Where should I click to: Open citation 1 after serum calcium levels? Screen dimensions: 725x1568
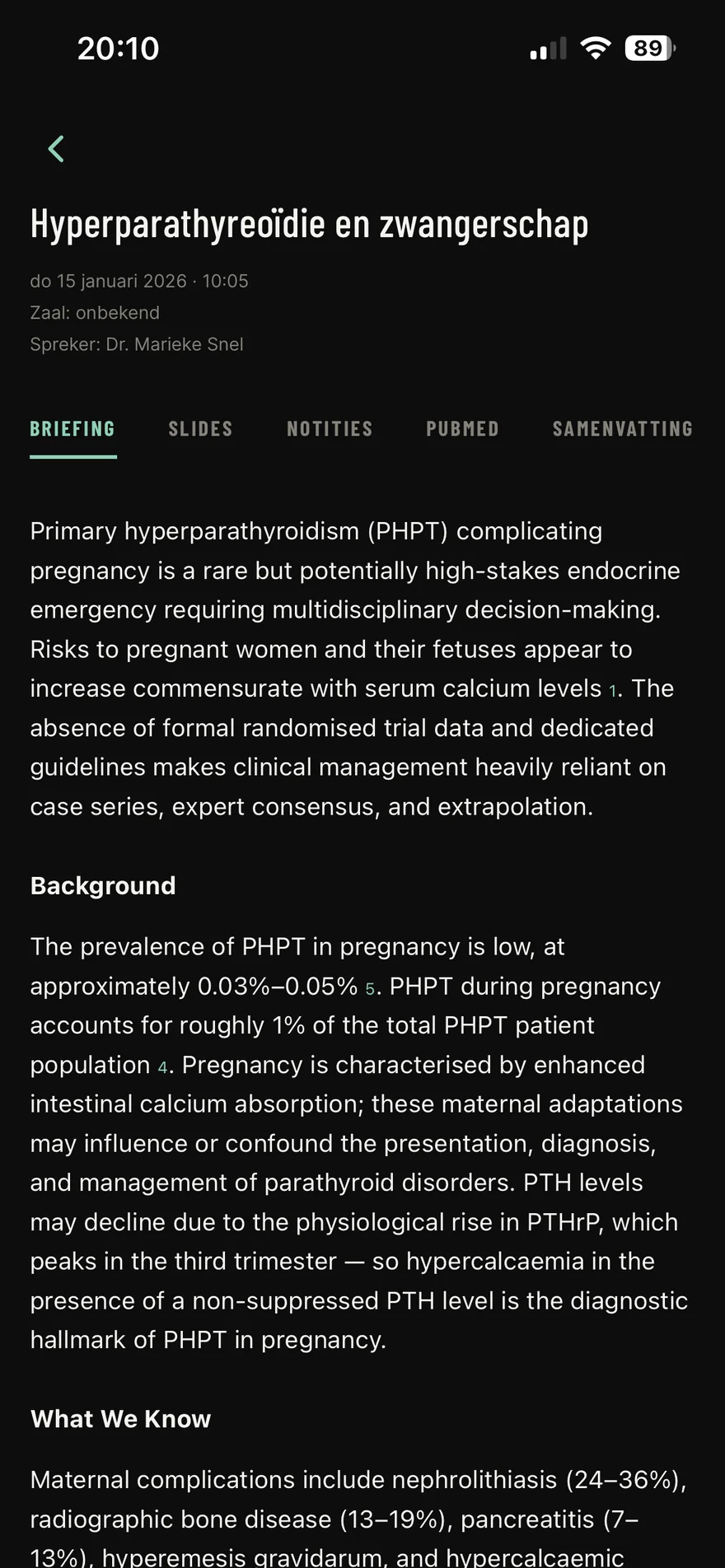pyautogui.click(x=612, y=691)
